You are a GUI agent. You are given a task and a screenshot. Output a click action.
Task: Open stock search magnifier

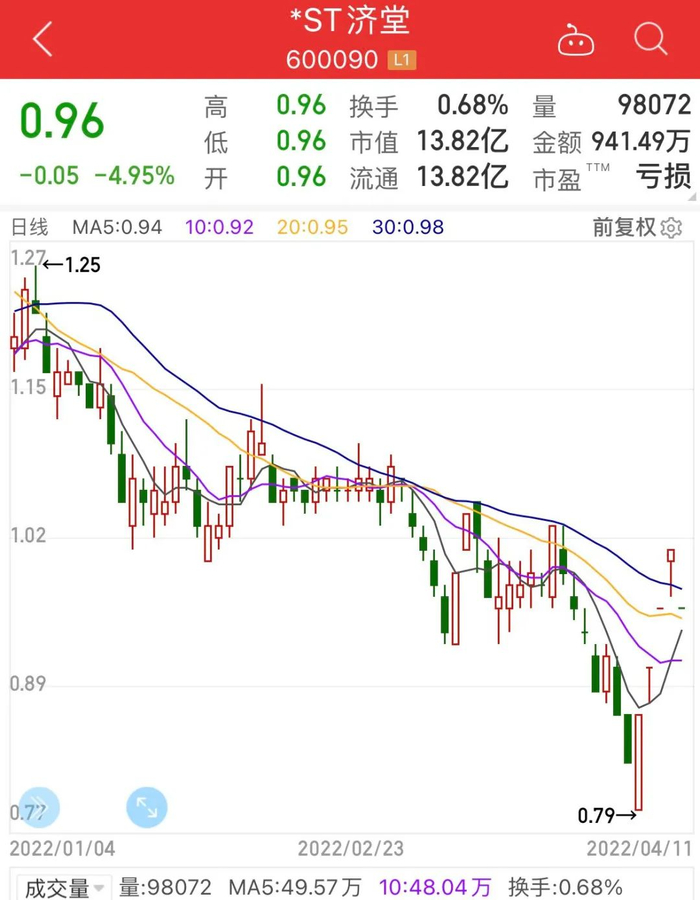coord(651,40)
